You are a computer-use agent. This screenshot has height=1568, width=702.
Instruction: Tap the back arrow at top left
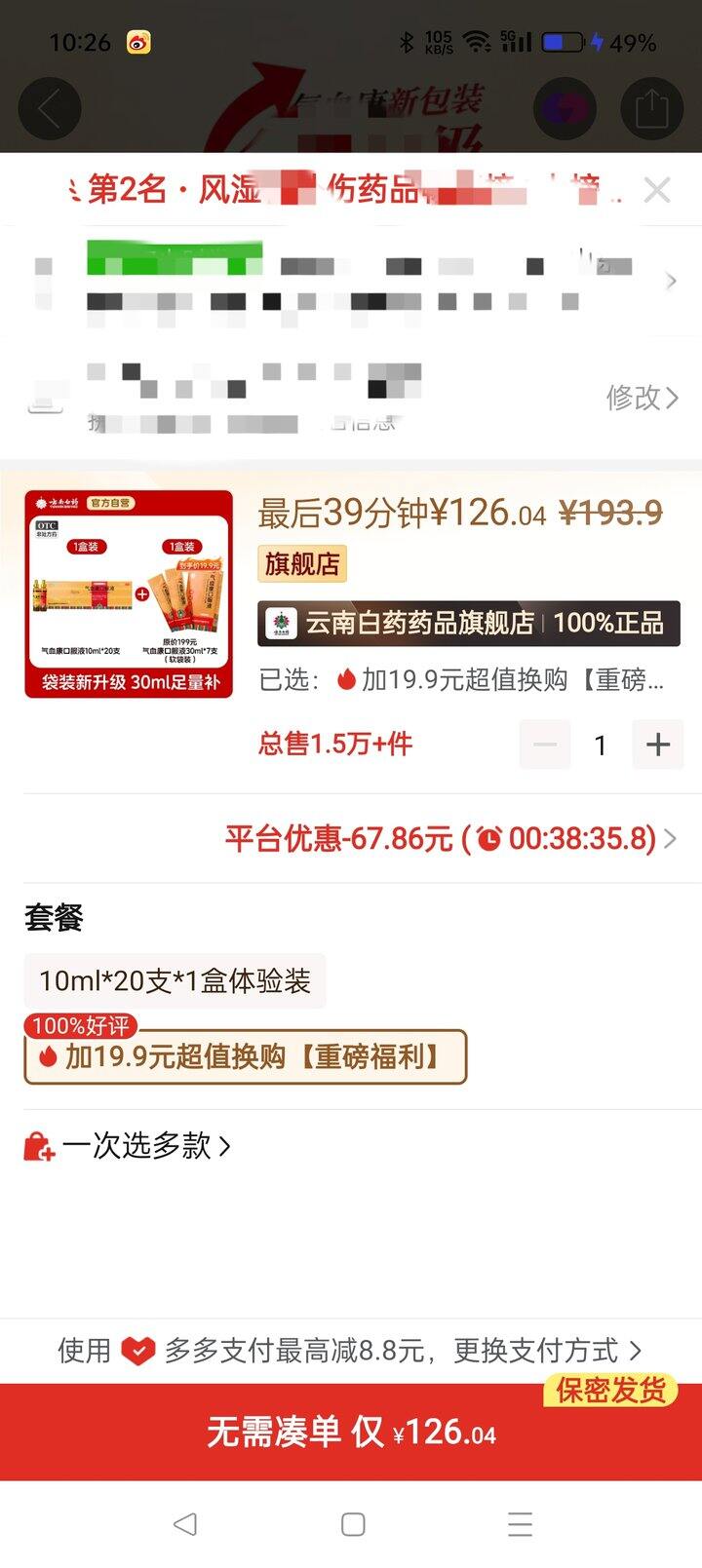click(49, 109)
